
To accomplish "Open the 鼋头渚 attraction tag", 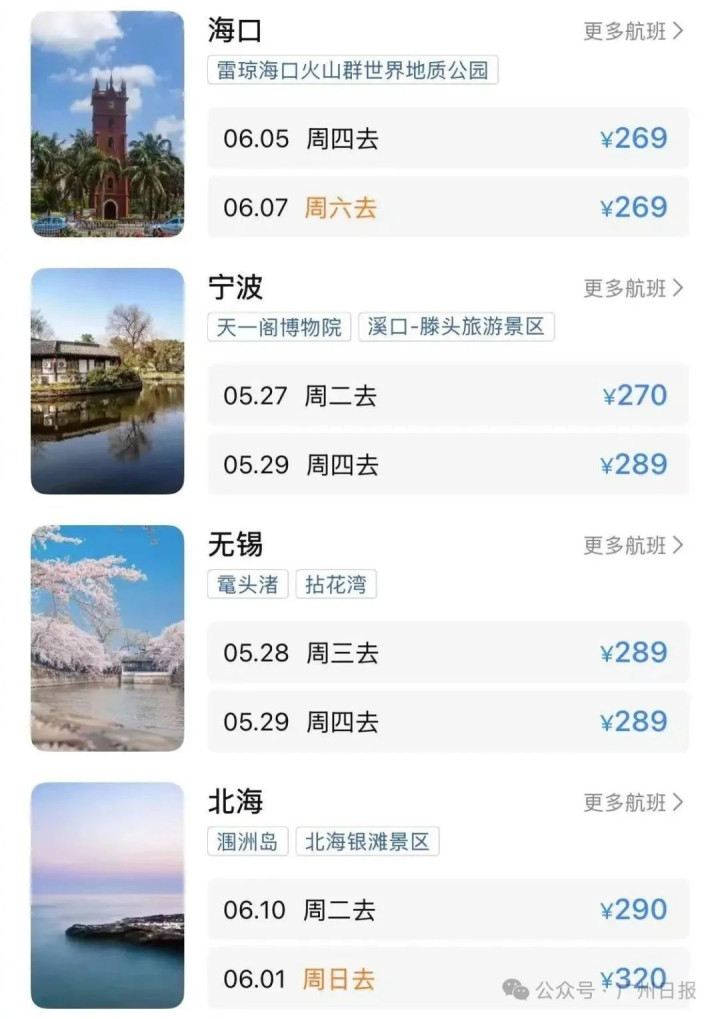I will 248,584.
